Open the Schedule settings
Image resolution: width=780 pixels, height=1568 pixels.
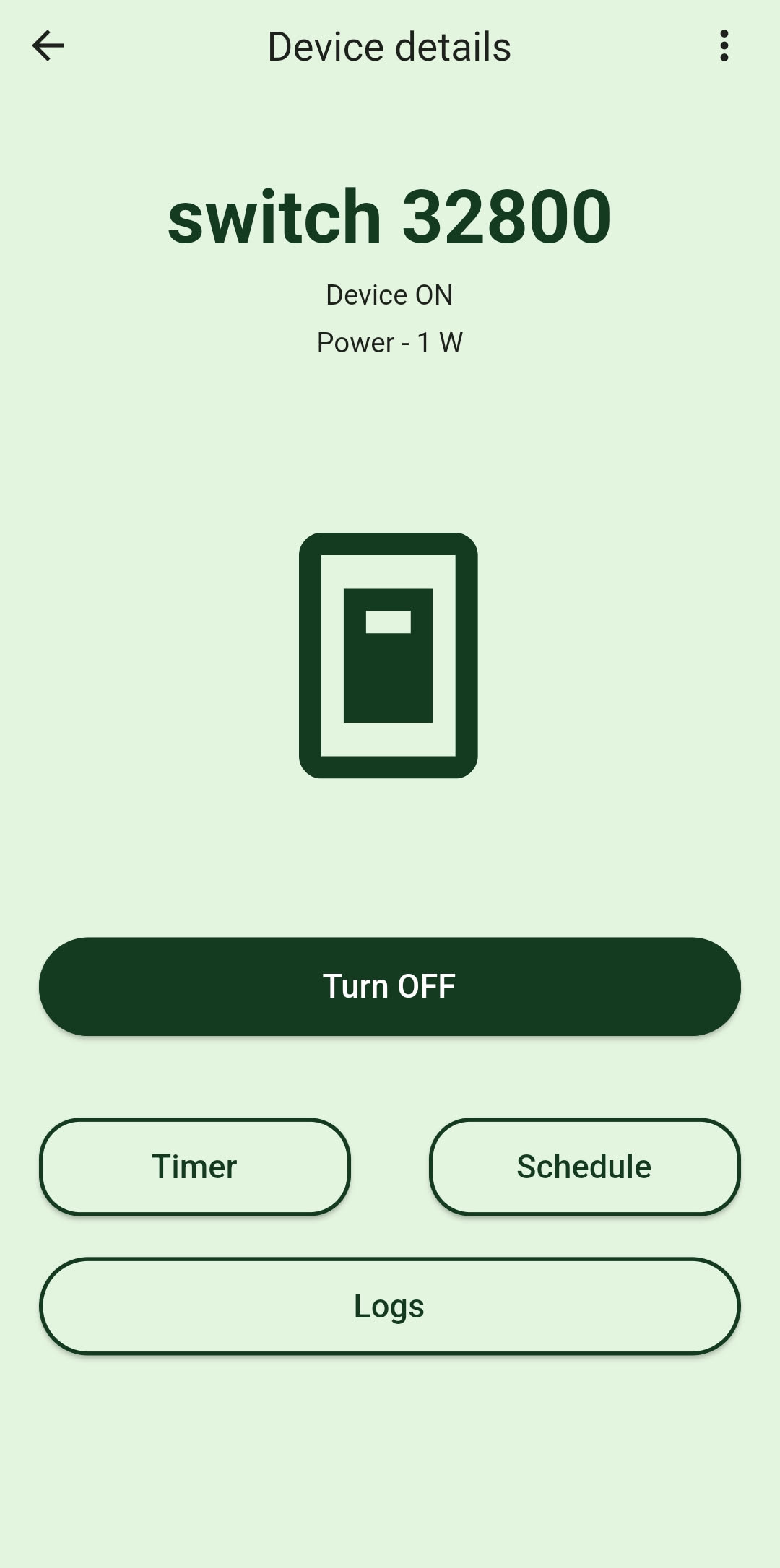point(584,1167)
